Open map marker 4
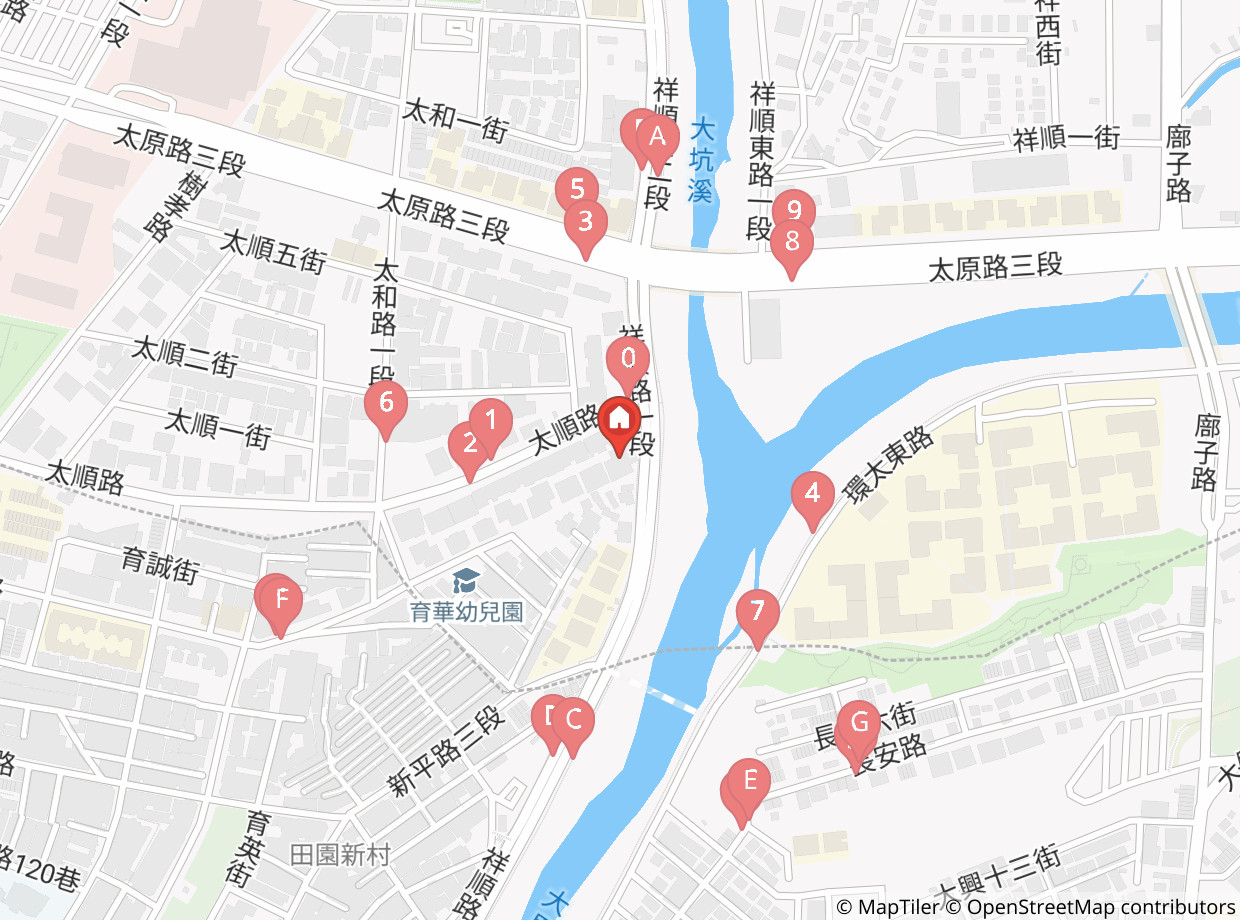 812,500
